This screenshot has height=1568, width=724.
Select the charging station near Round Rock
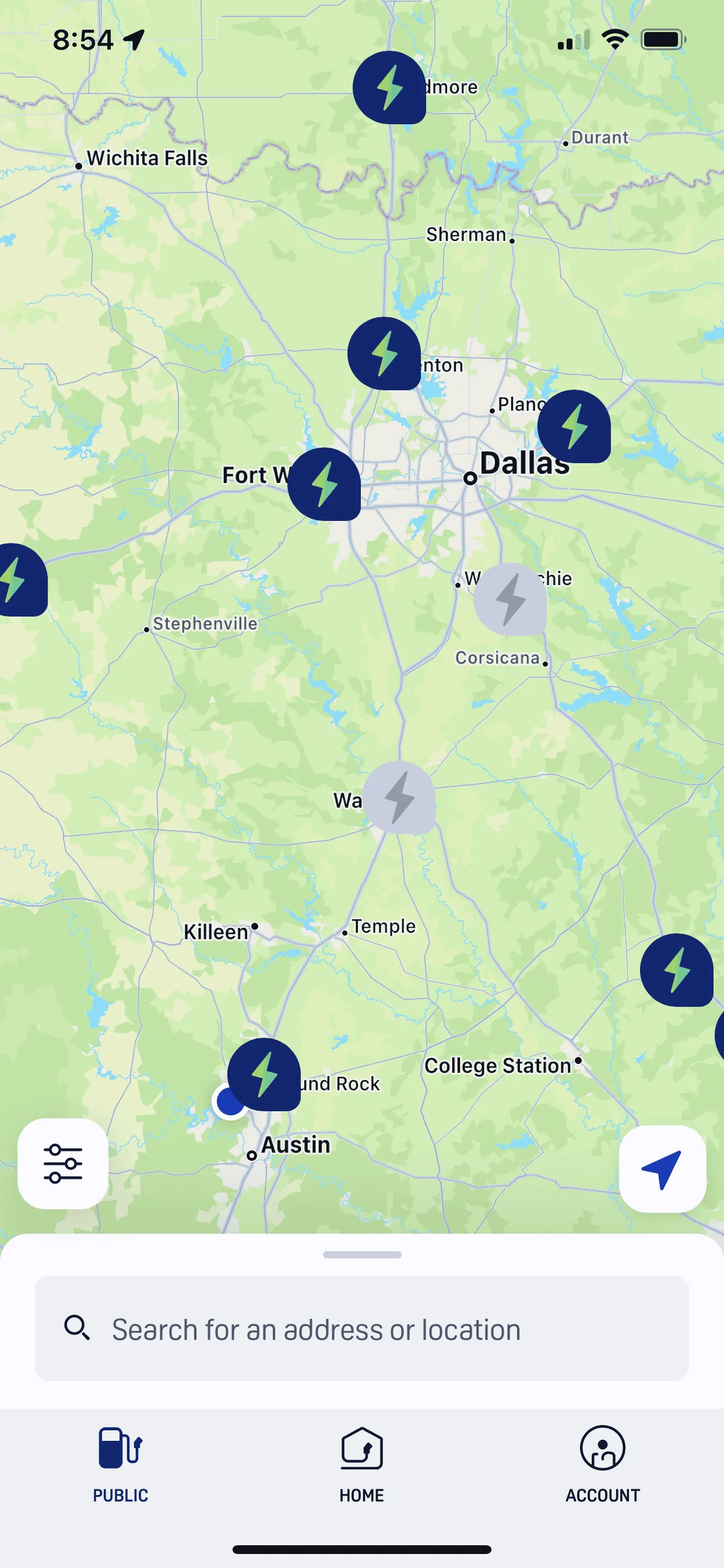[x=264, y=1074]
